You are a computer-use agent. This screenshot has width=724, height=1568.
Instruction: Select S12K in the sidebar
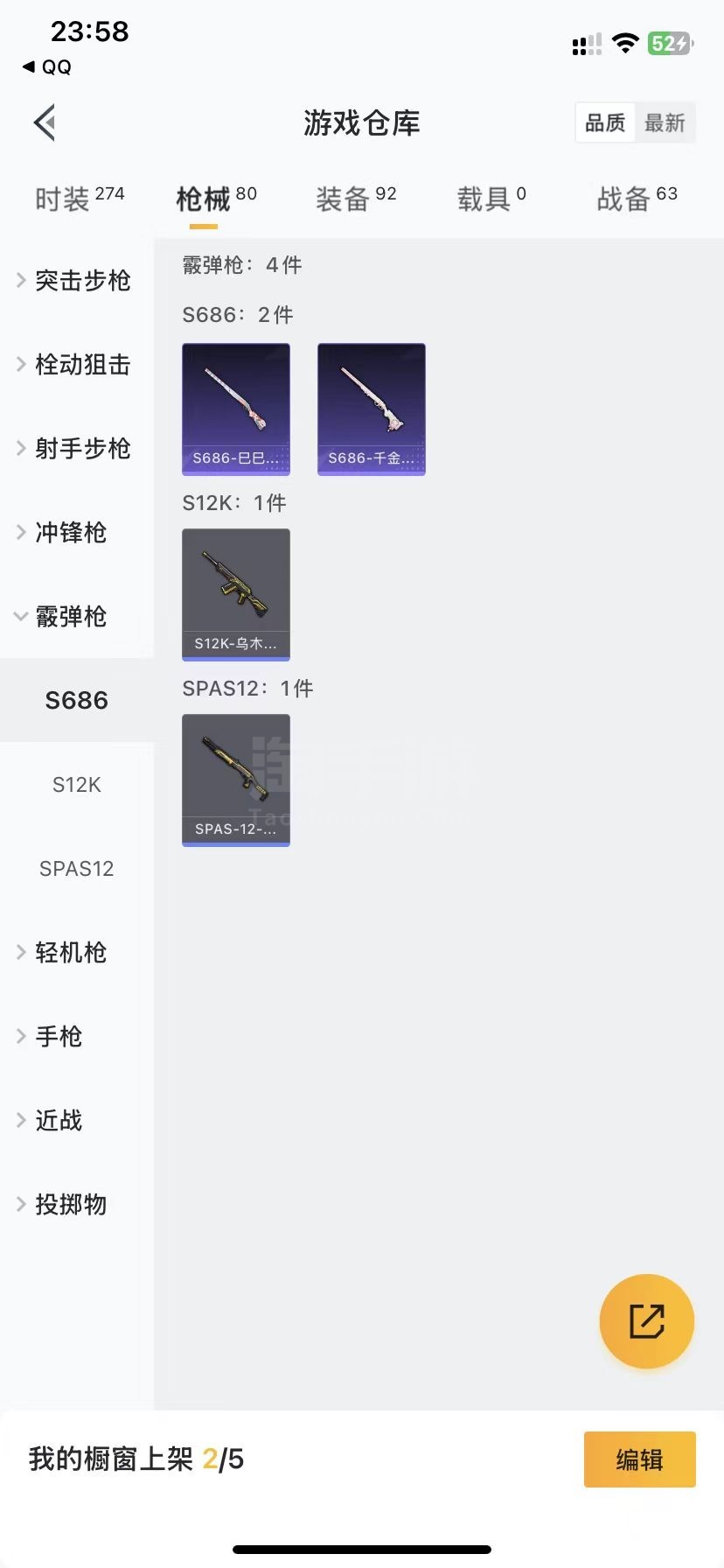[x=77, y=784]
